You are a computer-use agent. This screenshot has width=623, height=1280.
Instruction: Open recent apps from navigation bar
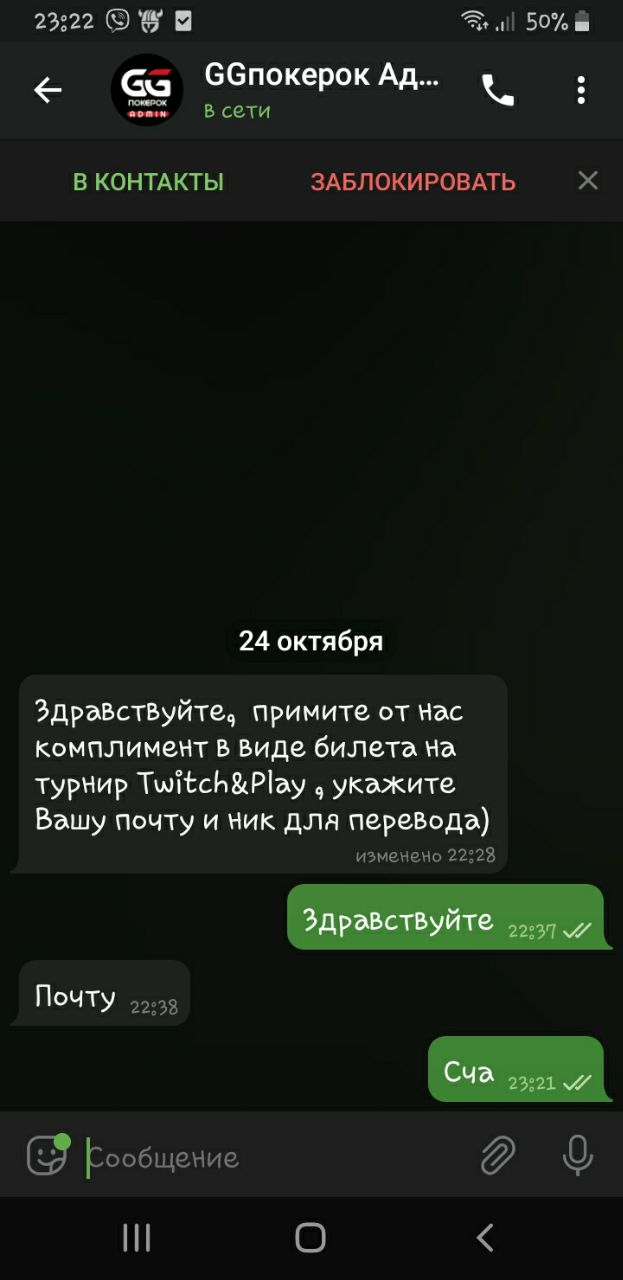pyautogui.click(x=136, y=1238)
